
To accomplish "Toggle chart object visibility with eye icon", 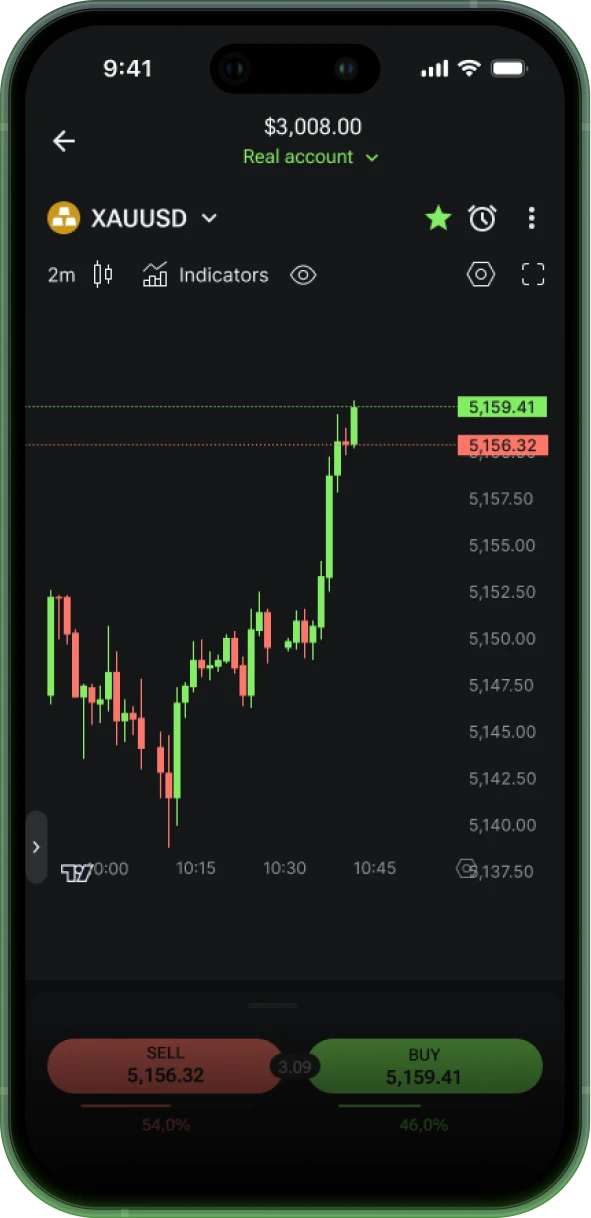I will coord(303,275).
